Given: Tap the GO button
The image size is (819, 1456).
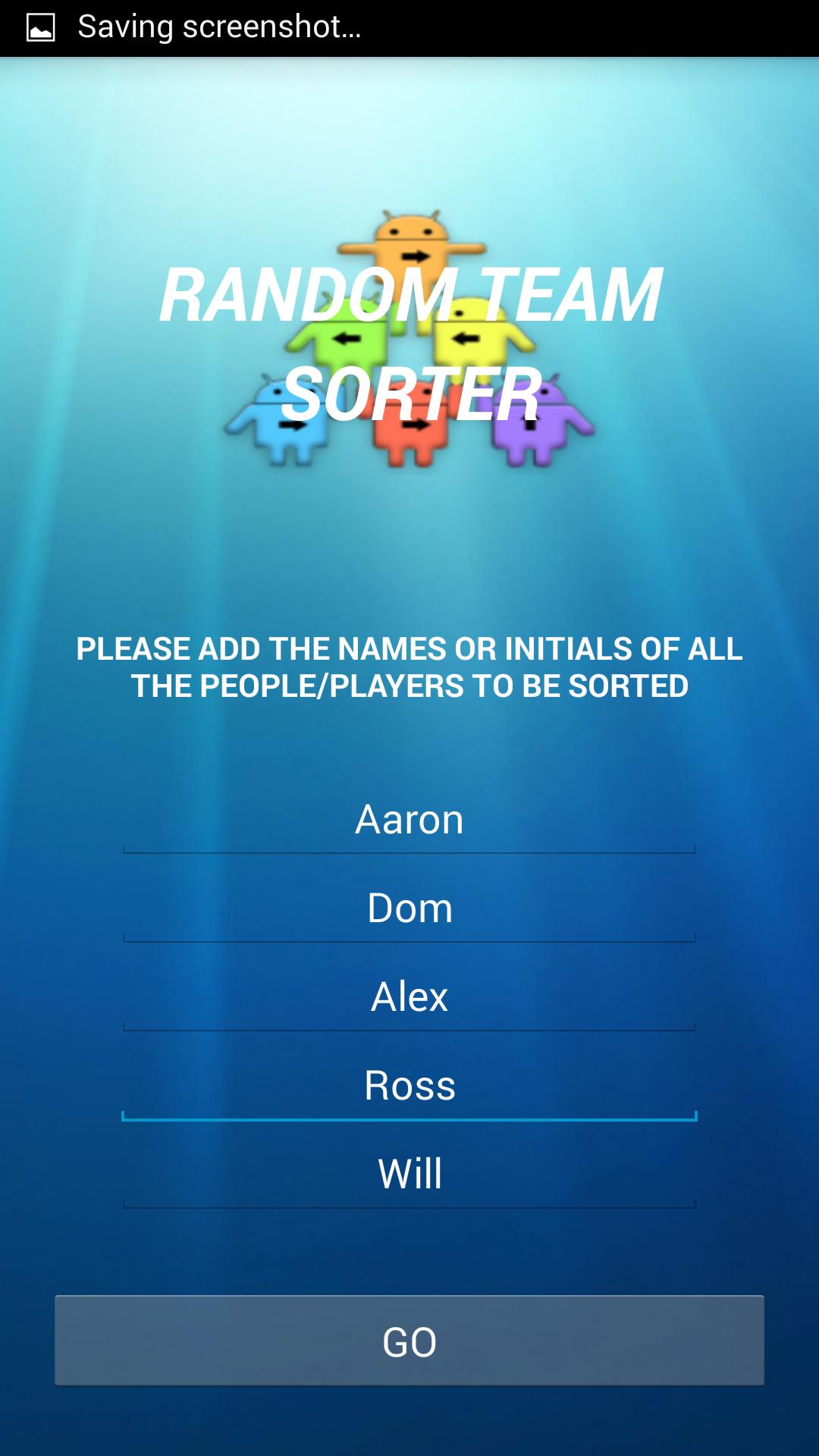Looking at the screenshot, I should point(409,1341).
